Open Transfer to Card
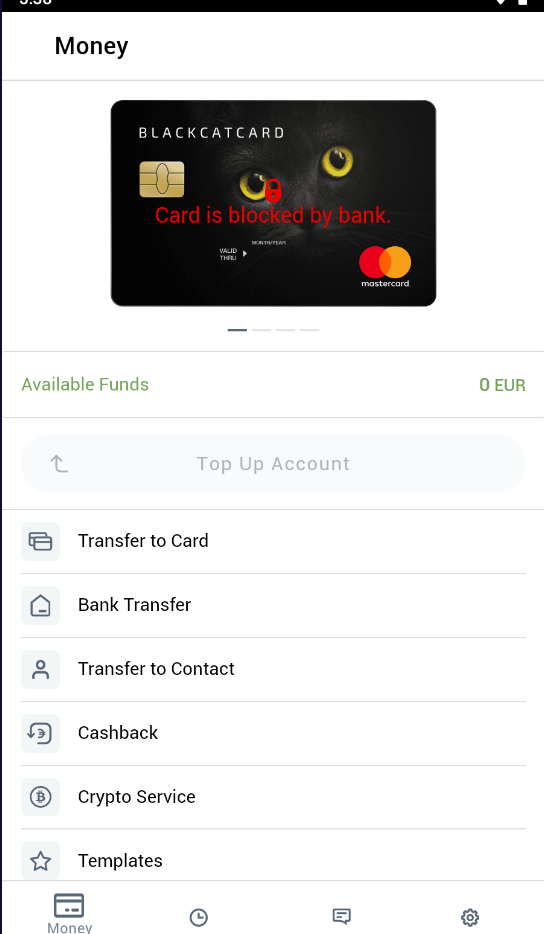The image size is (544, 934). (273, 541)
